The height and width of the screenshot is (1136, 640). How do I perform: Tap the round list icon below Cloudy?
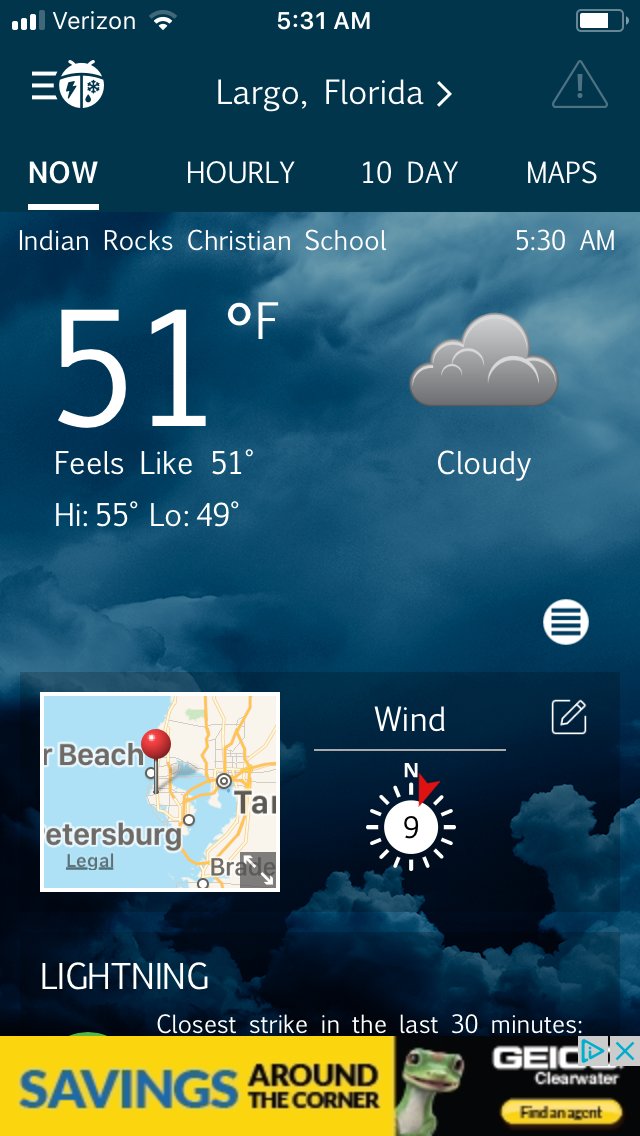[566, 622]
